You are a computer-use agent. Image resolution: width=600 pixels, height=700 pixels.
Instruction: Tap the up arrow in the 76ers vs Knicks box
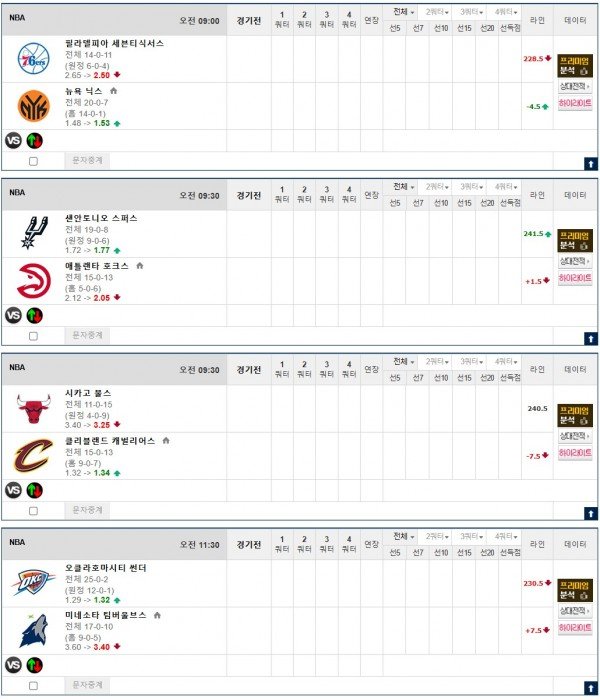(x=590, y=163)
